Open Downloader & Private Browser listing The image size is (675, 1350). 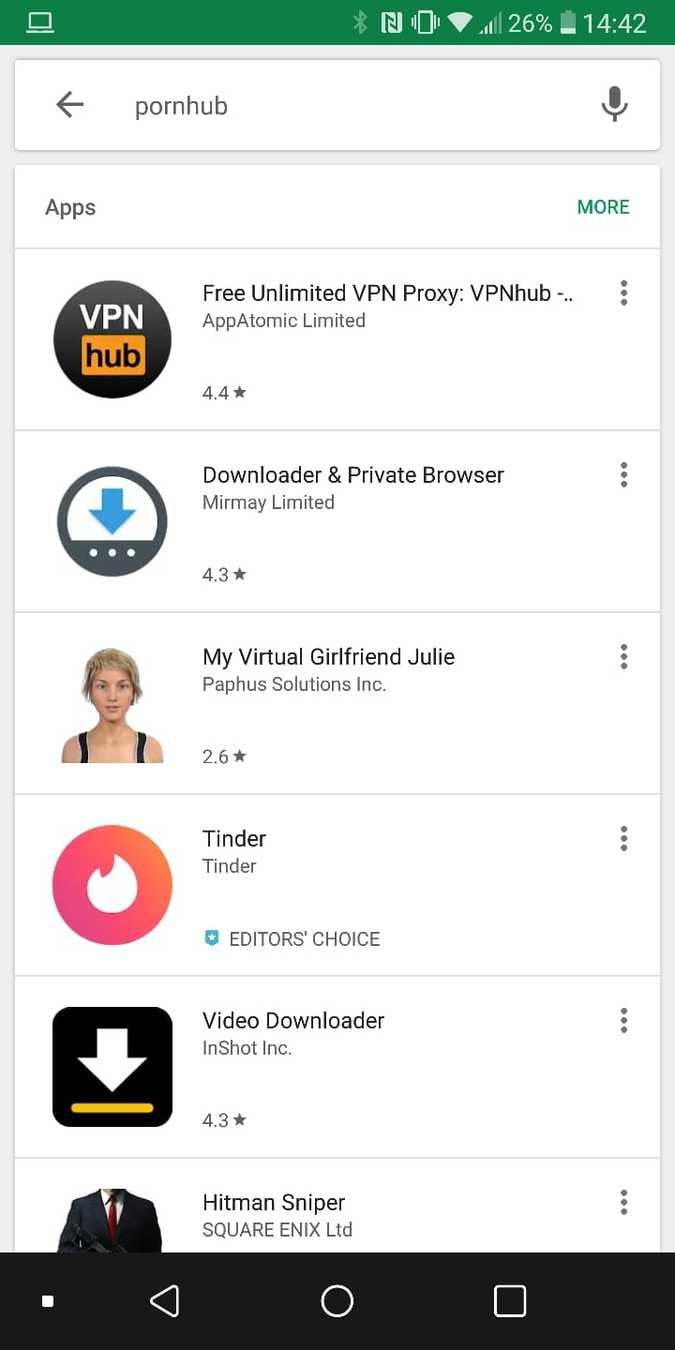(353, 475)
